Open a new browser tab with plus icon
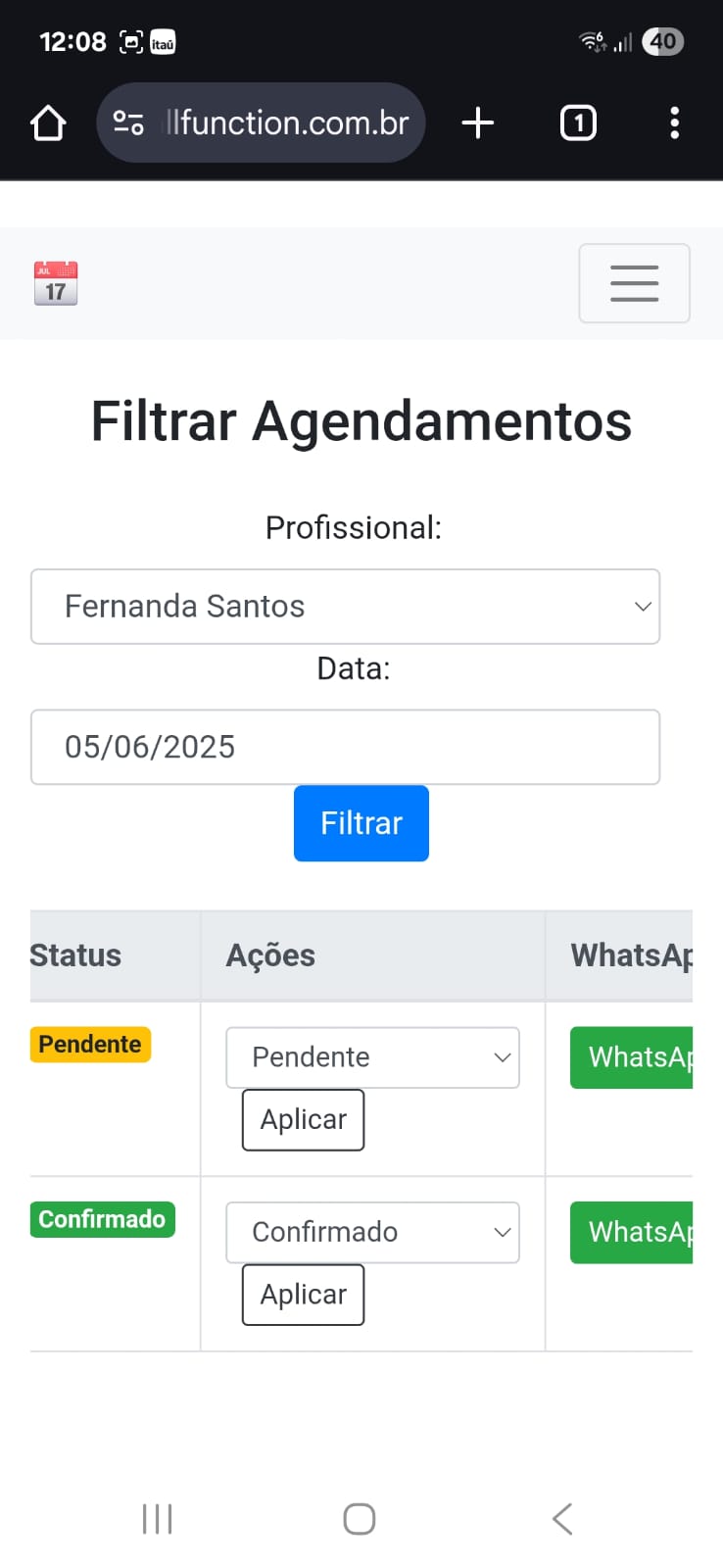Screen dimensions: 723x1568 click(477, 122)
